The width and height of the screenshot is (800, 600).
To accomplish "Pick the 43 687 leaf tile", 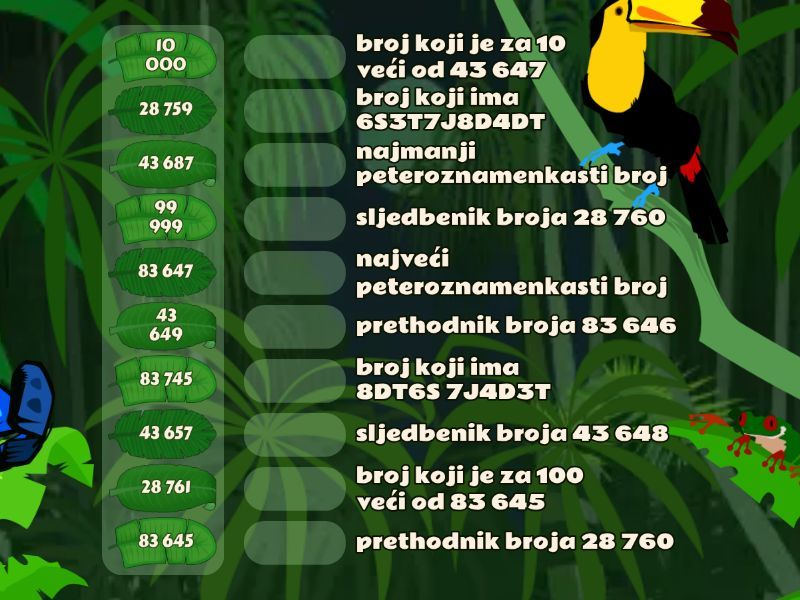I will (165, 163).
